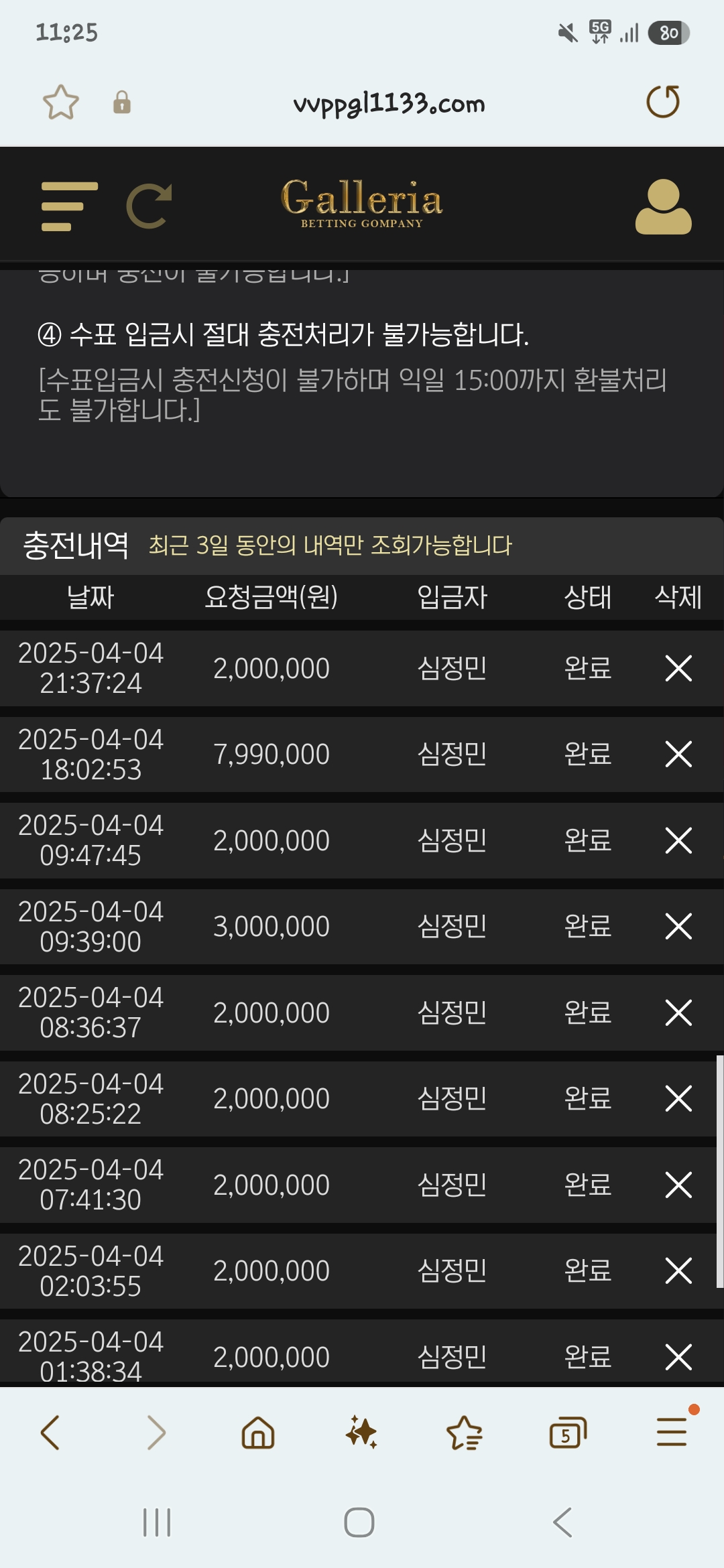Reload the browser page
Image resolution: width=724 pixels, height=1568 pixels.
pos(663,102)
